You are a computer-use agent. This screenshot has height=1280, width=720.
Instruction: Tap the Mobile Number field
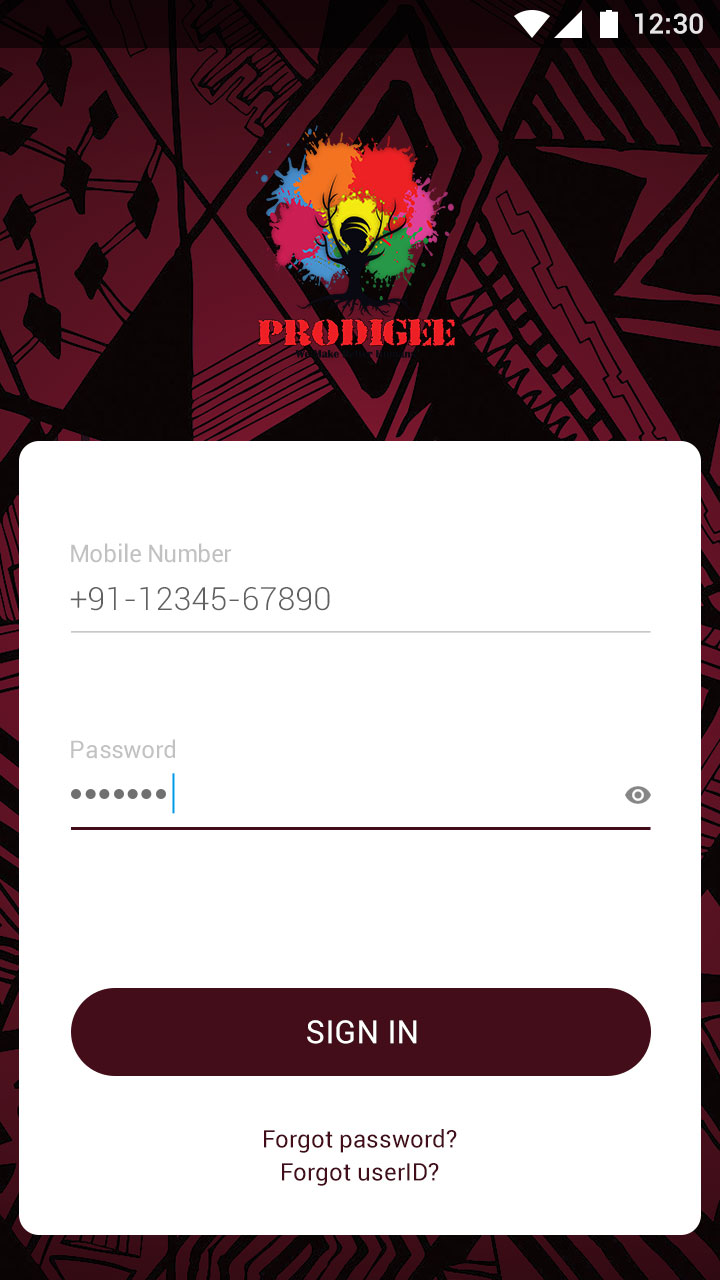(x=360, y=599)
